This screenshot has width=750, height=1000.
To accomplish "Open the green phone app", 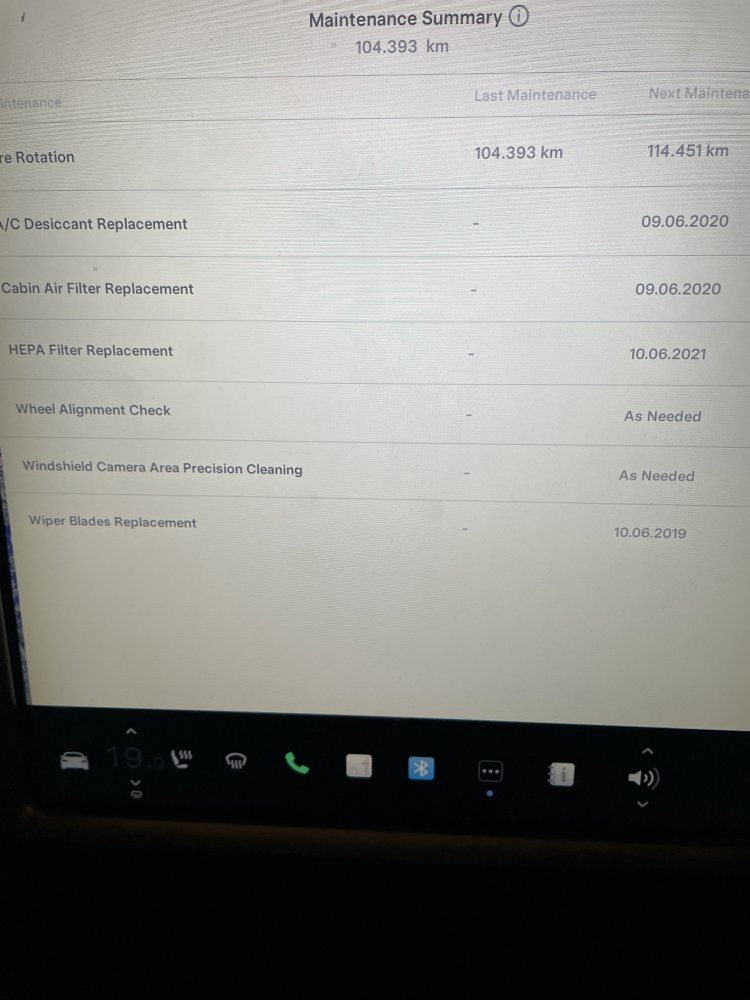I will [297, 765].
